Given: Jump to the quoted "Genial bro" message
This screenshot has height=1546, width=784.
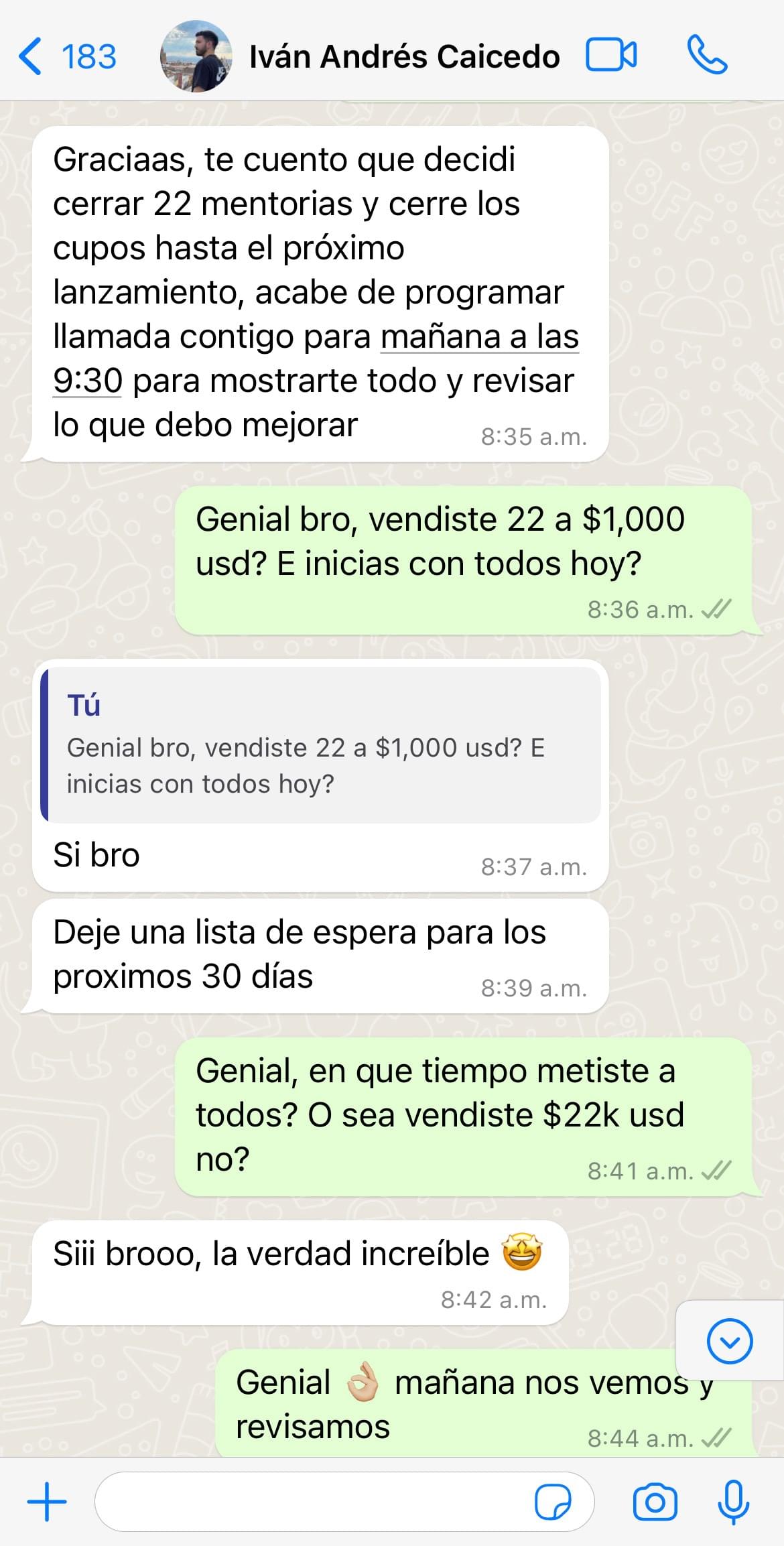Looking at the screenshot, I should (320, 745).
